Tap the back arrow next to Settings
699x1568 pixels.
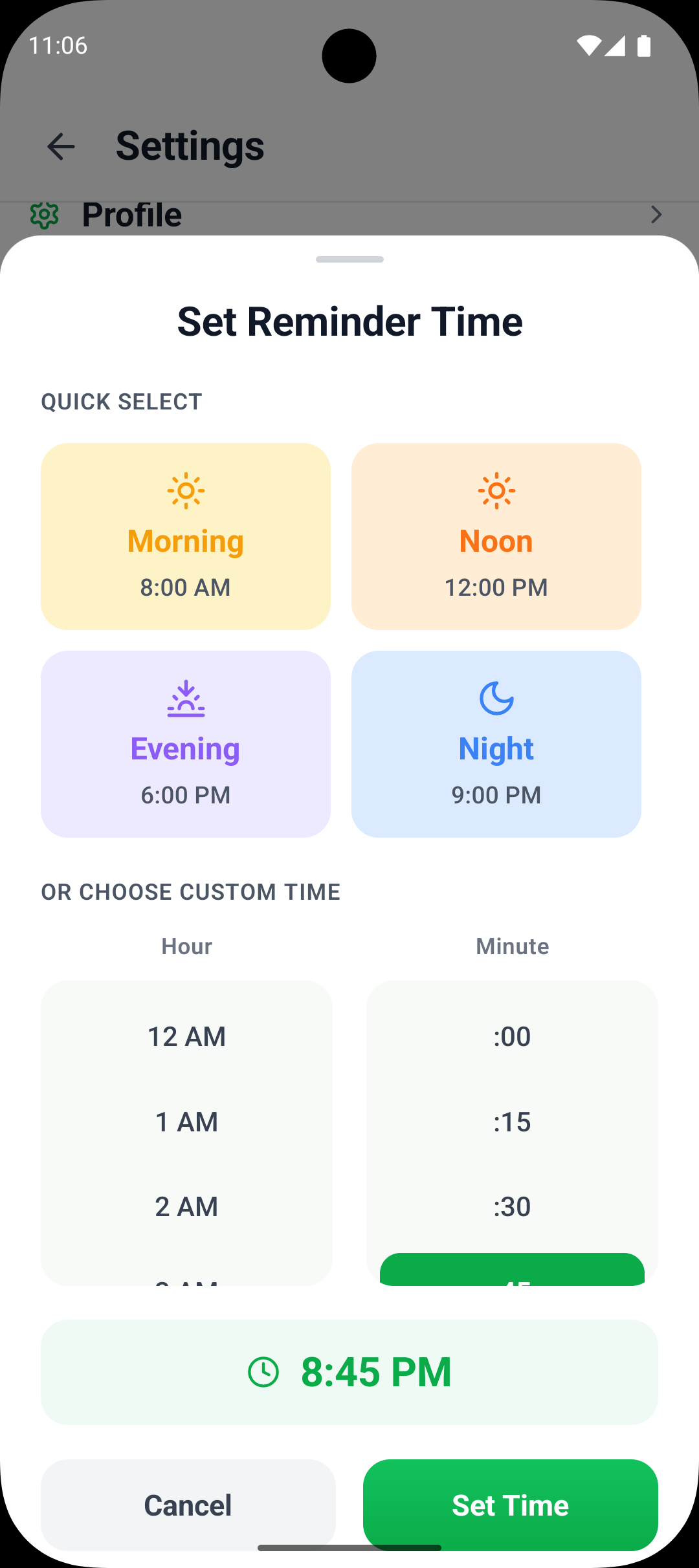[x=60, y=146]
